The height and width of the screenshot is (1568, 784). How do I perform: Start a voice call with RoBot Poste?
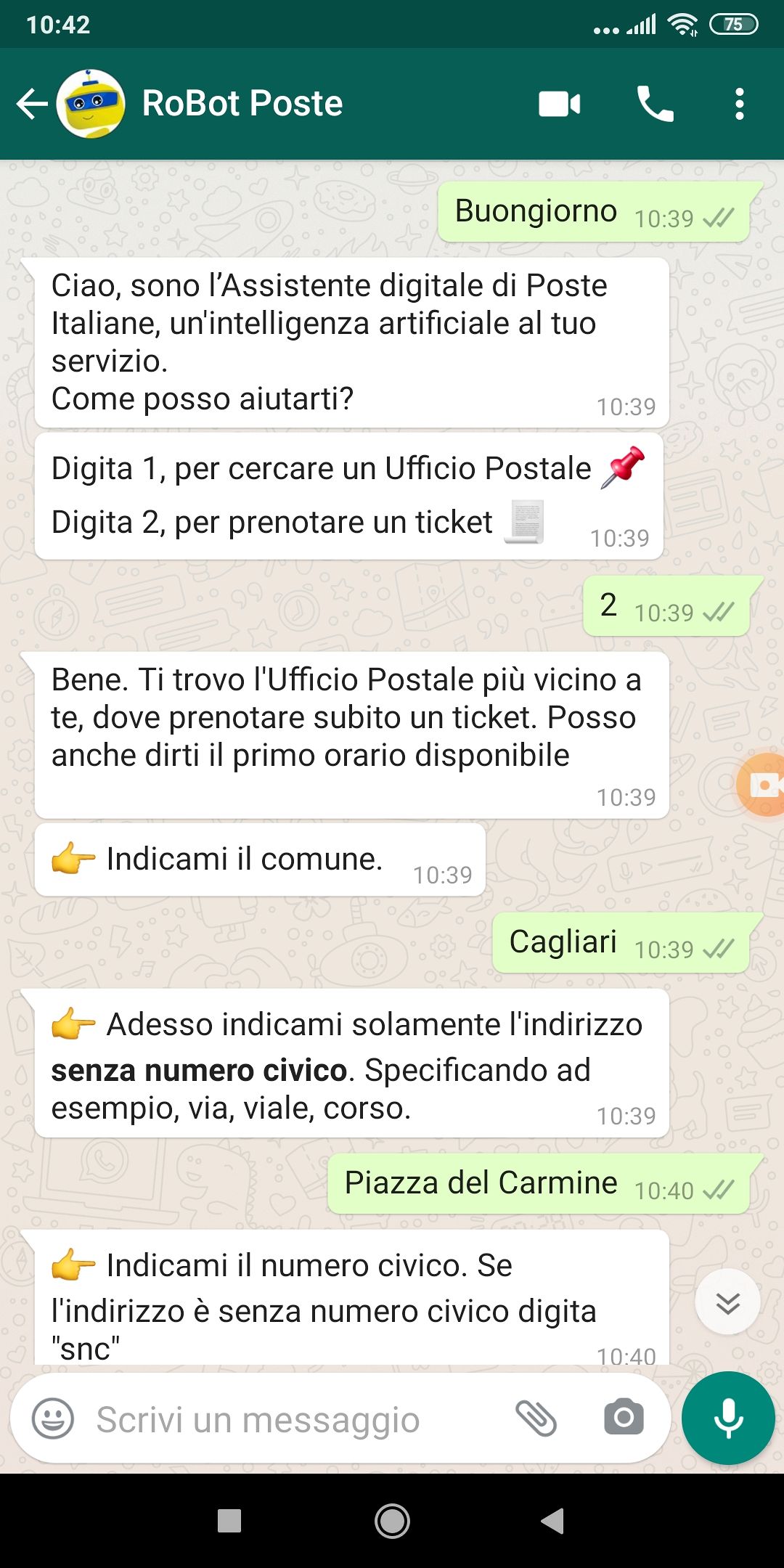[x=656, y=104]
